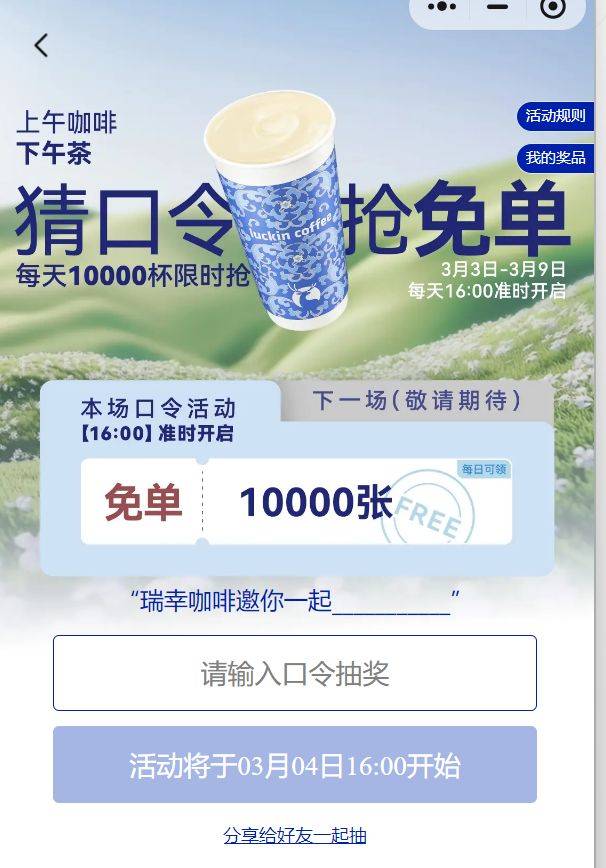Open the 免单 10000张 coupon card
The width and height of the screenshot is (606, 868).
(x=297, y=502)
